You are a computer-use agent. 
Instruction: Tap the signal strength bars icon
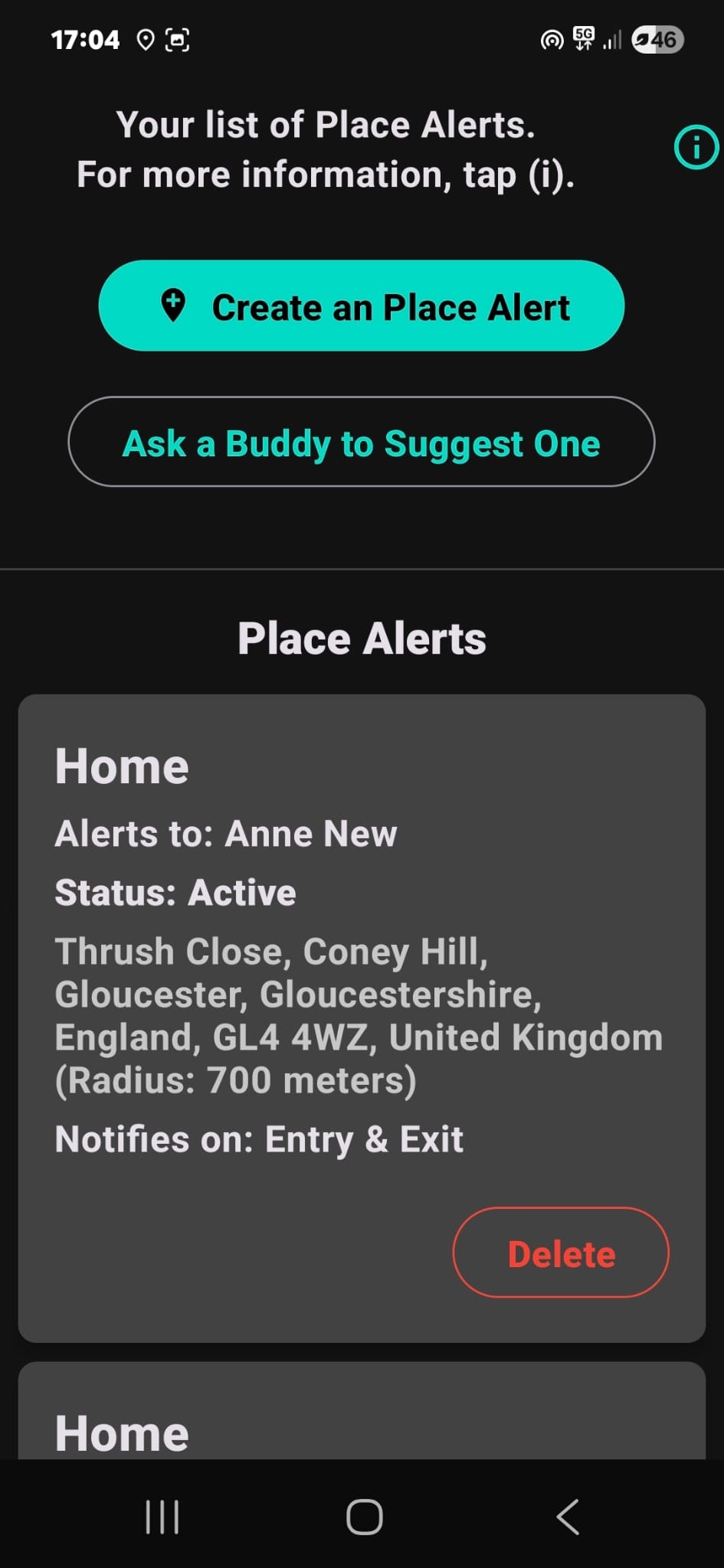click(611, 41)
